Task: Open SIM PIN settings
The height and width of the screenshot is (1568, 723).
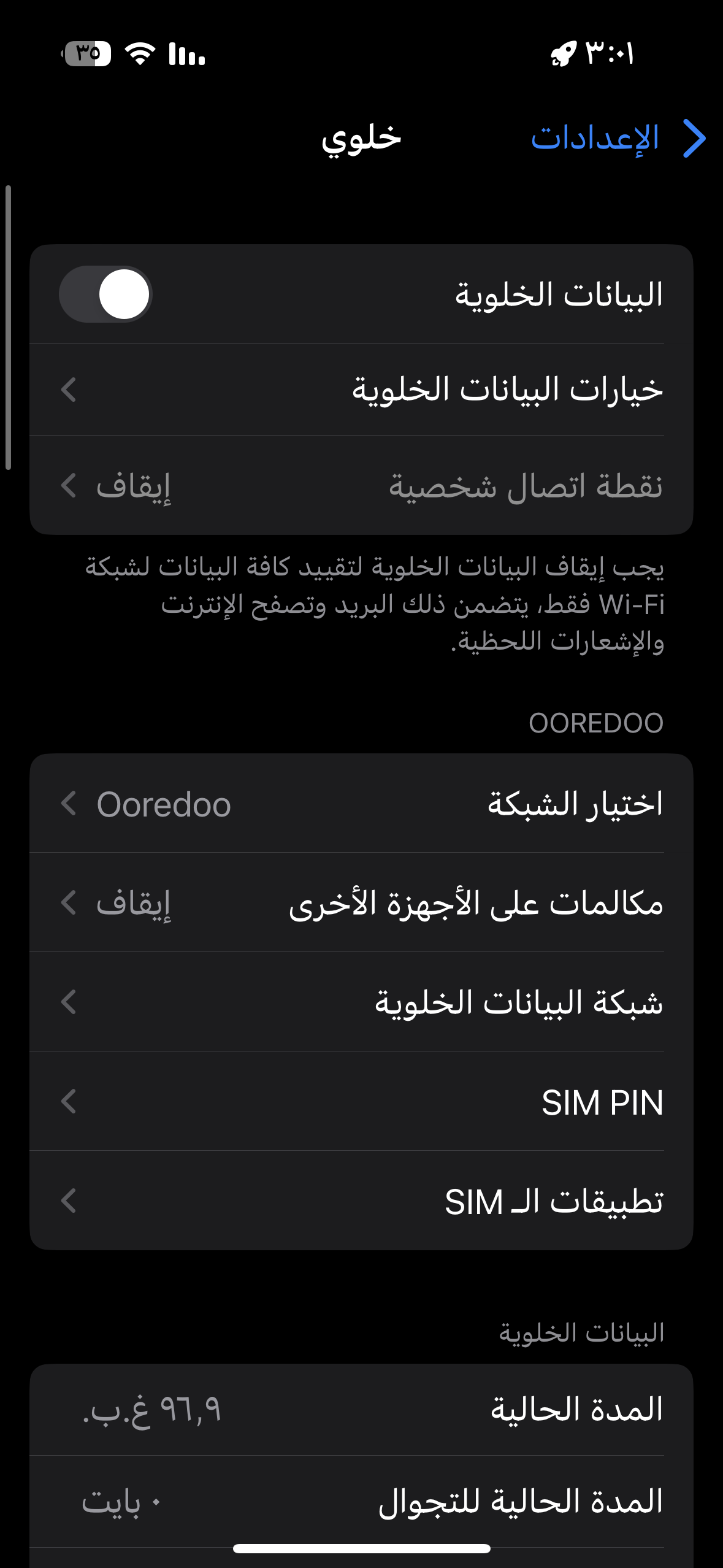Action: point(361,1101)
